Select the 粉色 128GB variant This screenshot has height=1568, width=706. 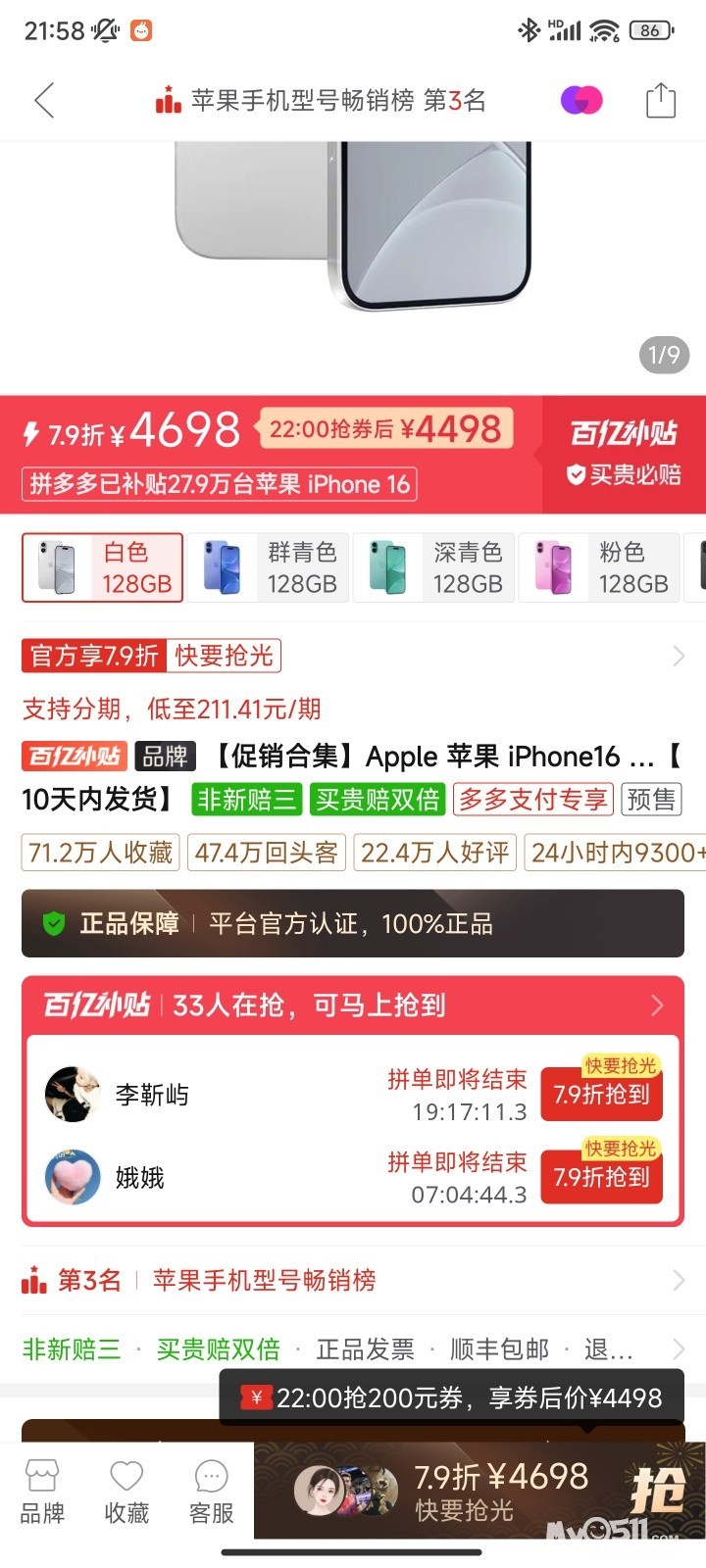point(599,567)
